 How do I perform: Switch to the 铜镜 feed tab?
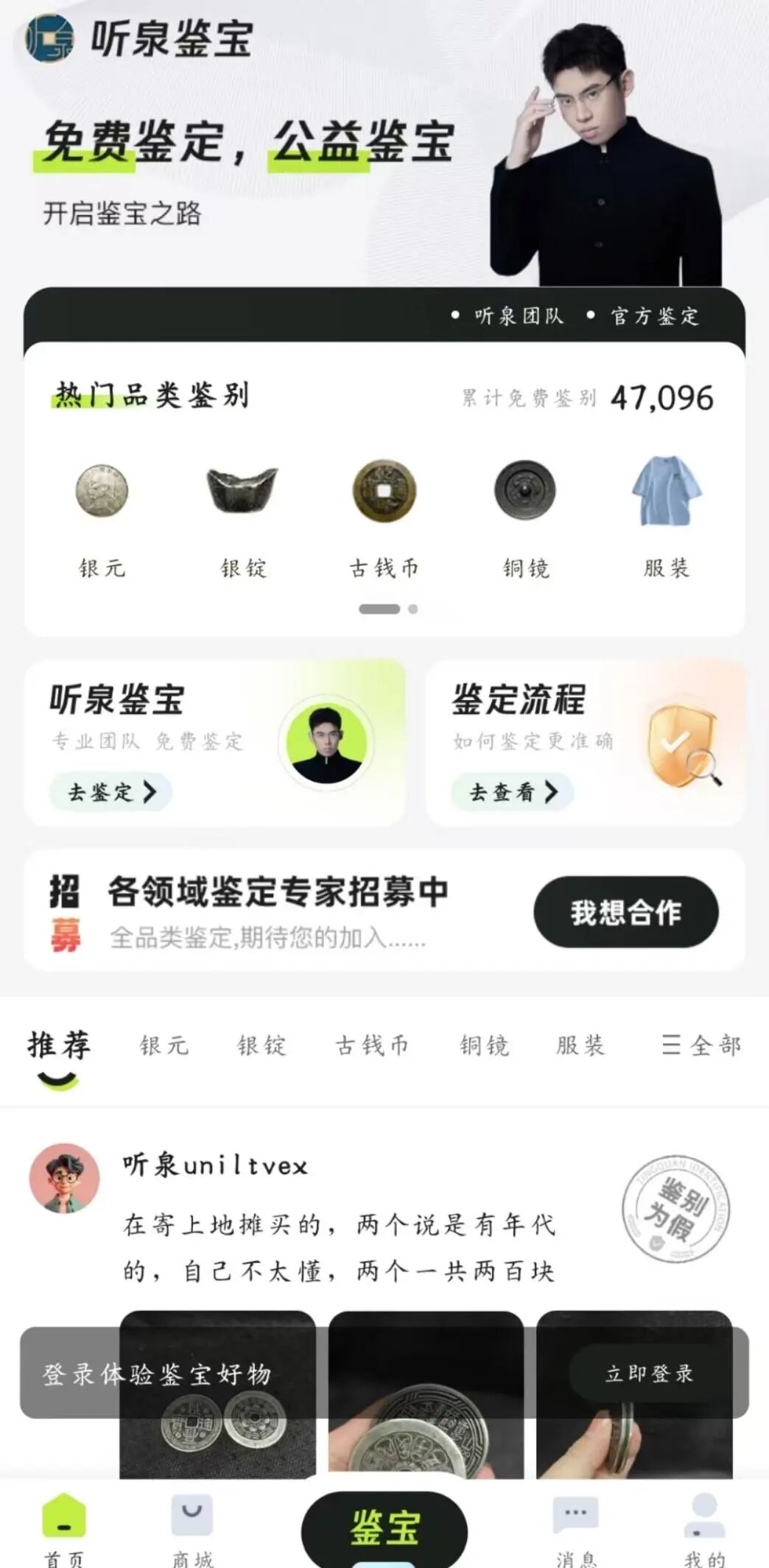[x=484, y=1045]
